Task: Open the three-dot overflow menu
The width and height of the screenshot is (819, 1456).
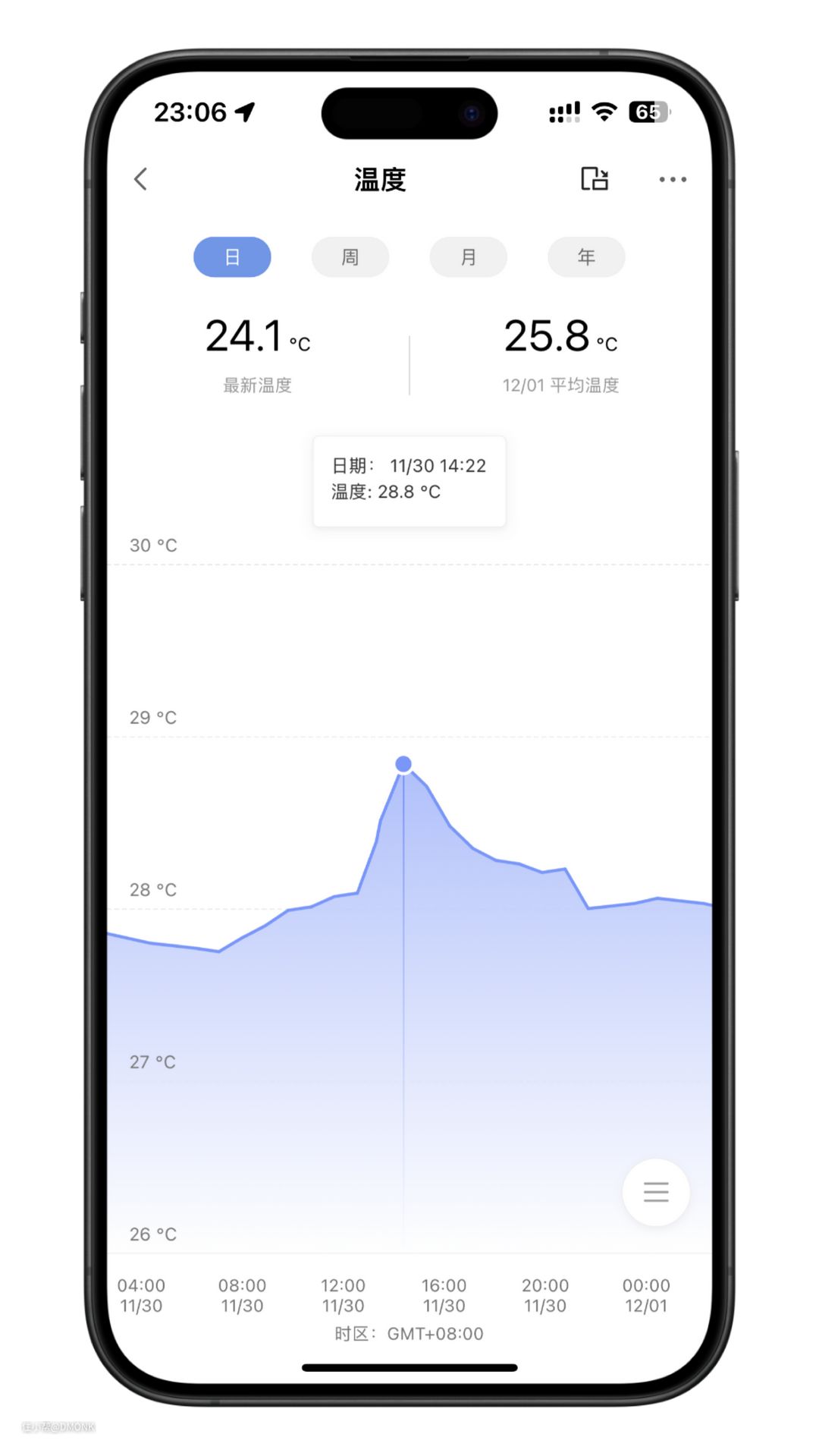Action: click(x=673, y=180)
